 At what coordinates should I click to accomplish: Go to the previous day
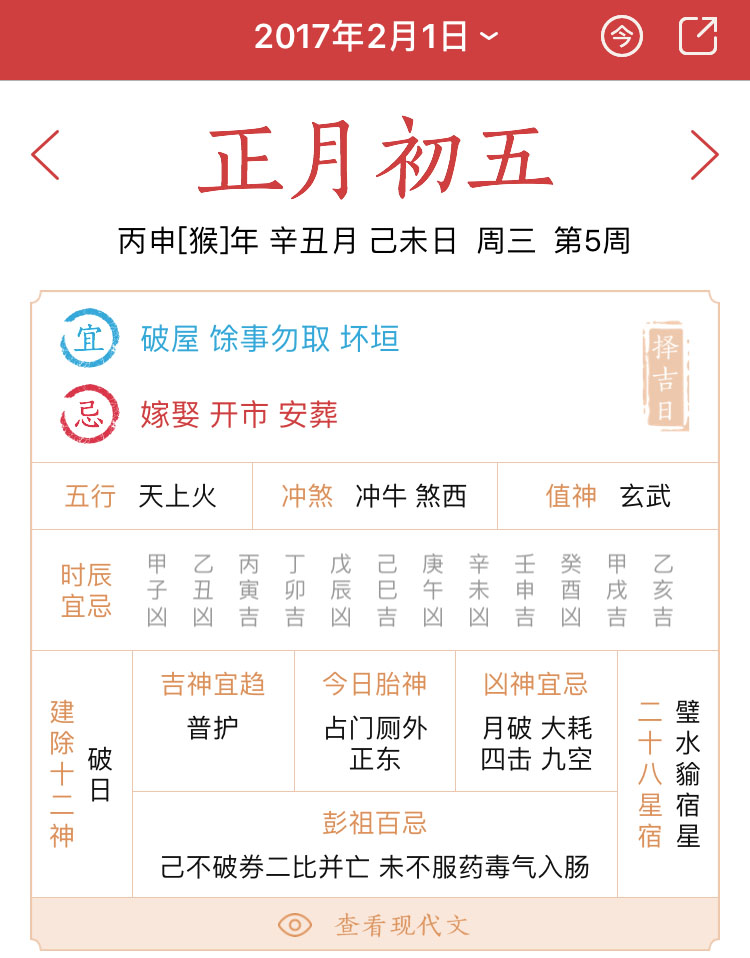[x=46, y=155]
